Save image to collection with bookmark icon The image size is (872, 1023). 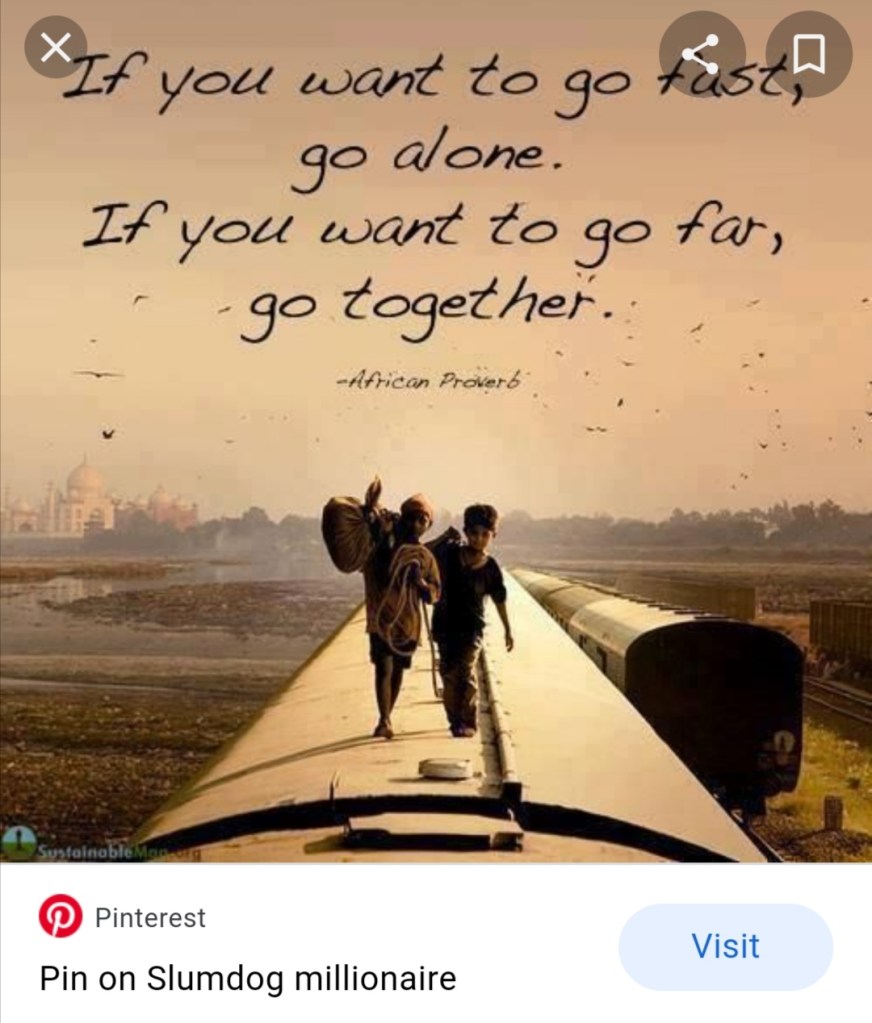(x=808, y=54)
